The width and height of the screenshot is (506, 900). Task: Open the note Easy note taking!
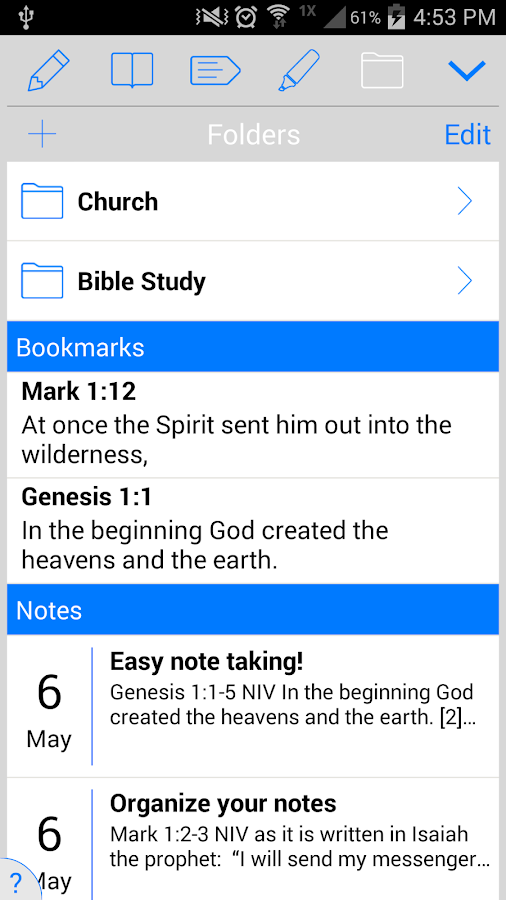pyautogui.click(x=253, y=706)
